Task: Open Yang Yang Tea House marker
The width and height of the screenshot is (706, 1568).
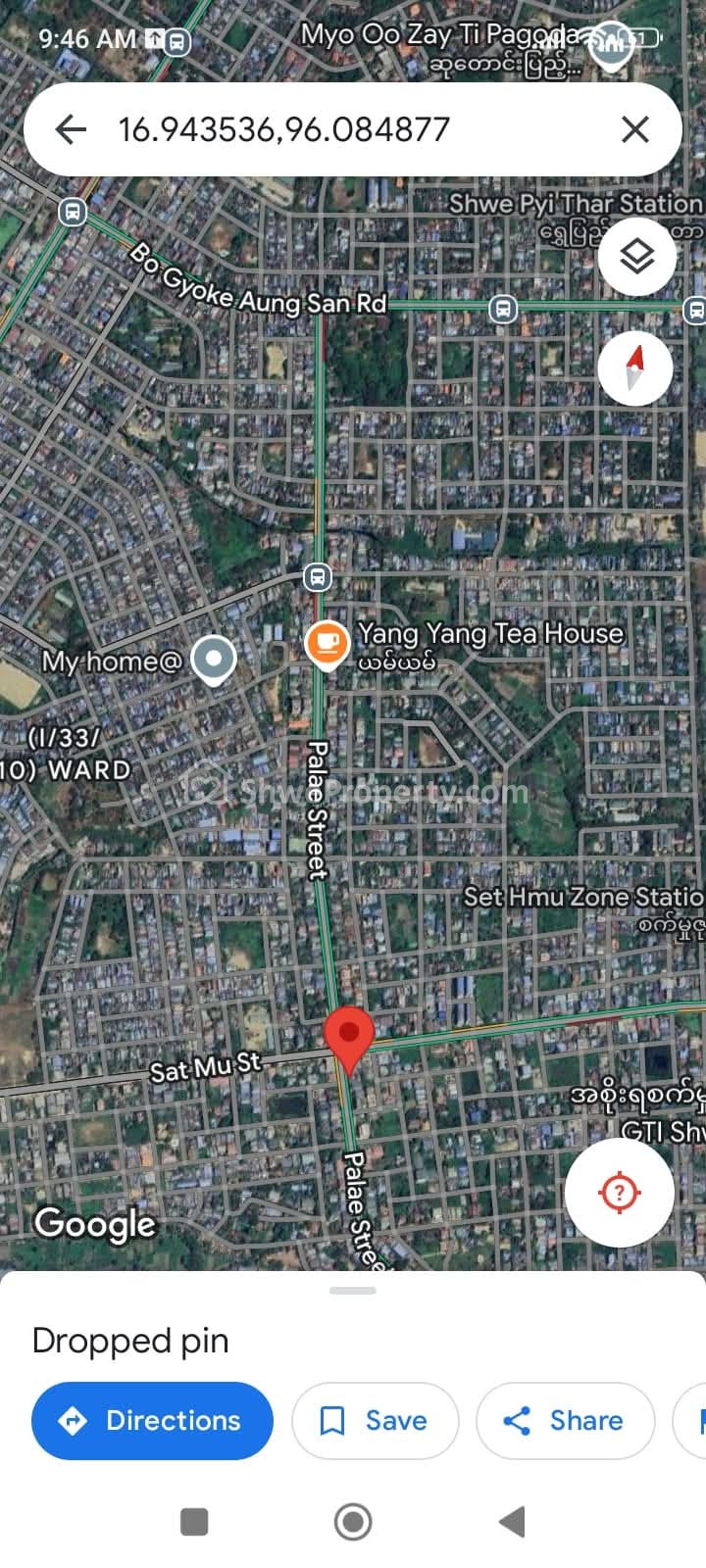Action: click(328, 644)
